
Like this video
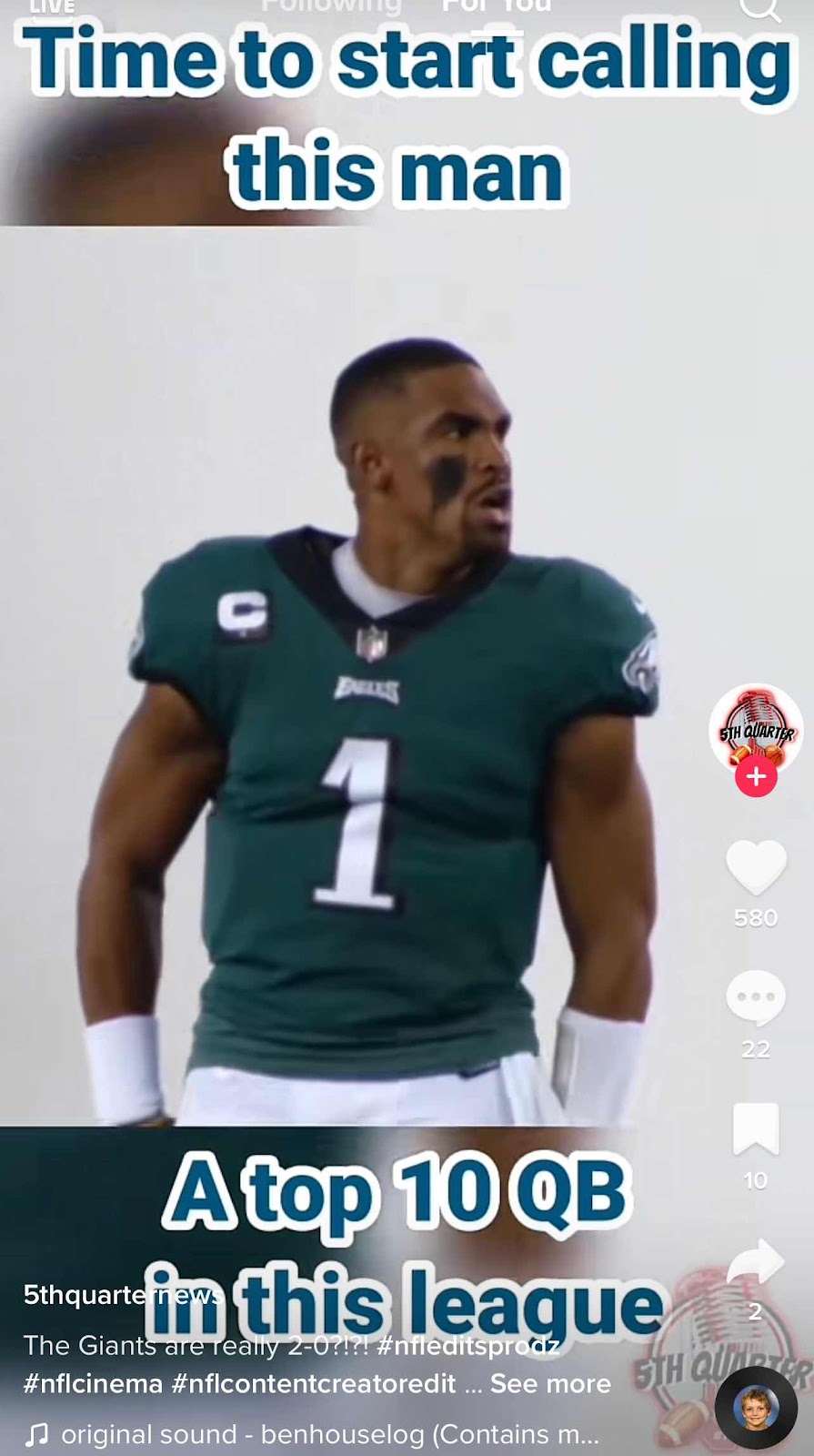click(x=756, y=868)
